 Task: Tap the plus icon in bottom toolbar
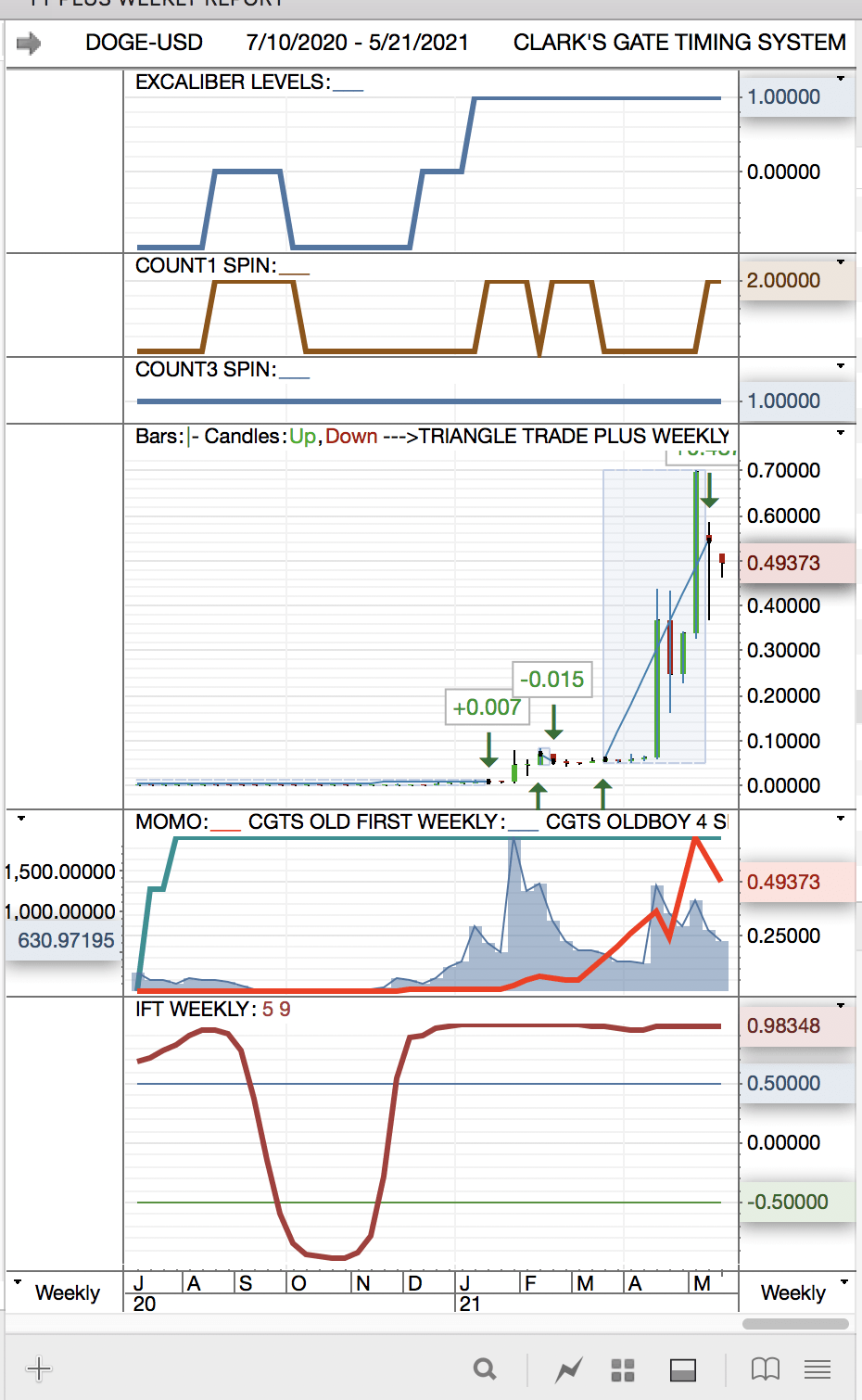39,1368
